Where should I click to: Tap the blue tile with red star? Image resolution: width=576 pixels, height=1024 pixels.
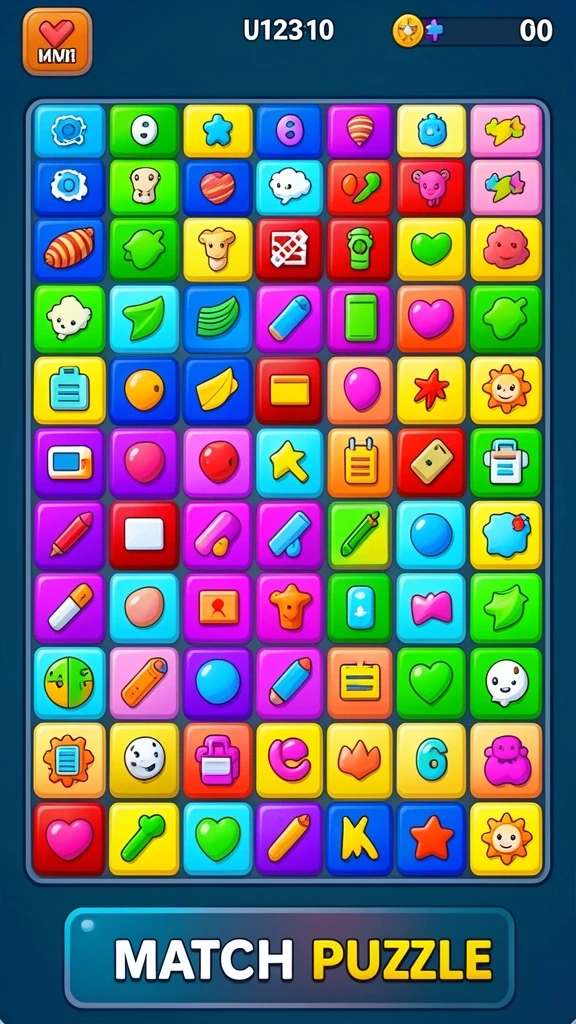point(431,839)
